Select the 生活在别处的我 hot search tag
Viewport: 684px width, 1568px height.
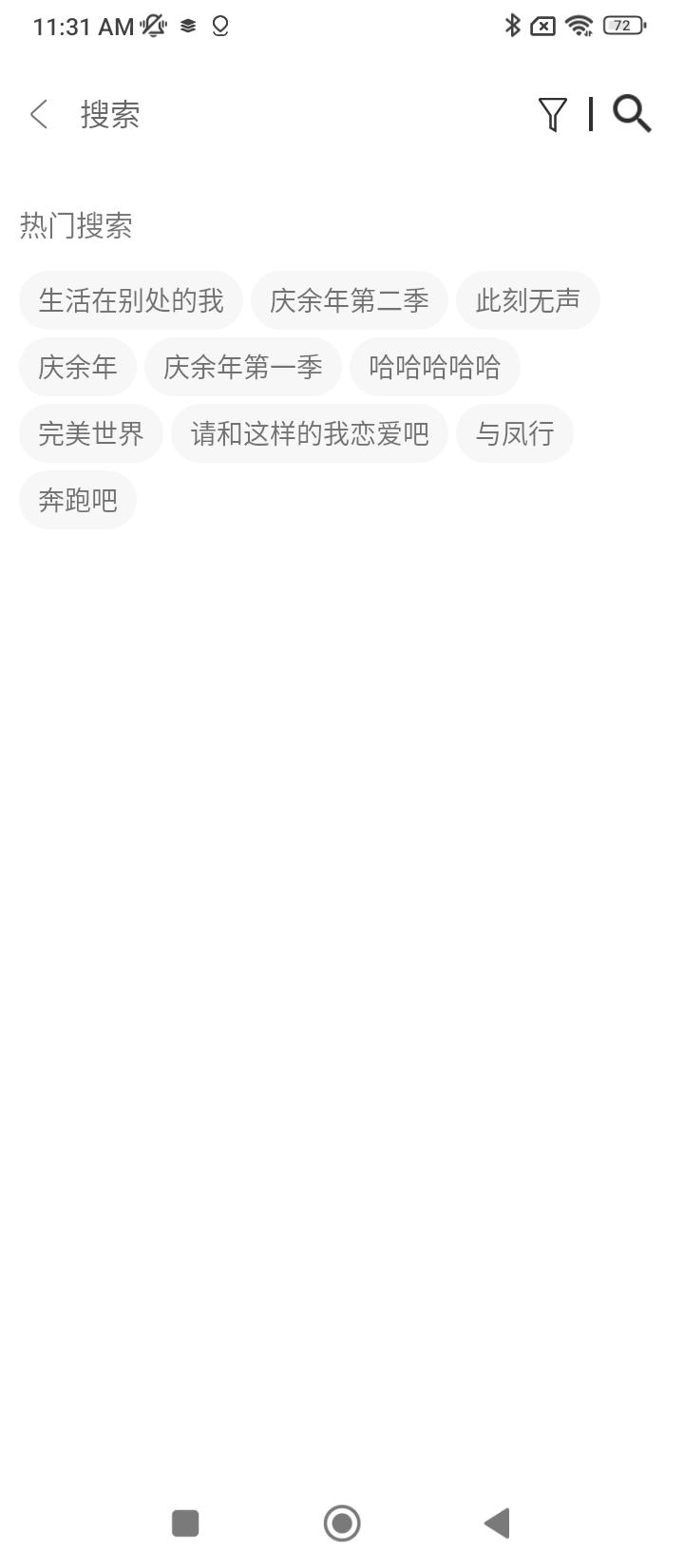(x=130, y=299)
